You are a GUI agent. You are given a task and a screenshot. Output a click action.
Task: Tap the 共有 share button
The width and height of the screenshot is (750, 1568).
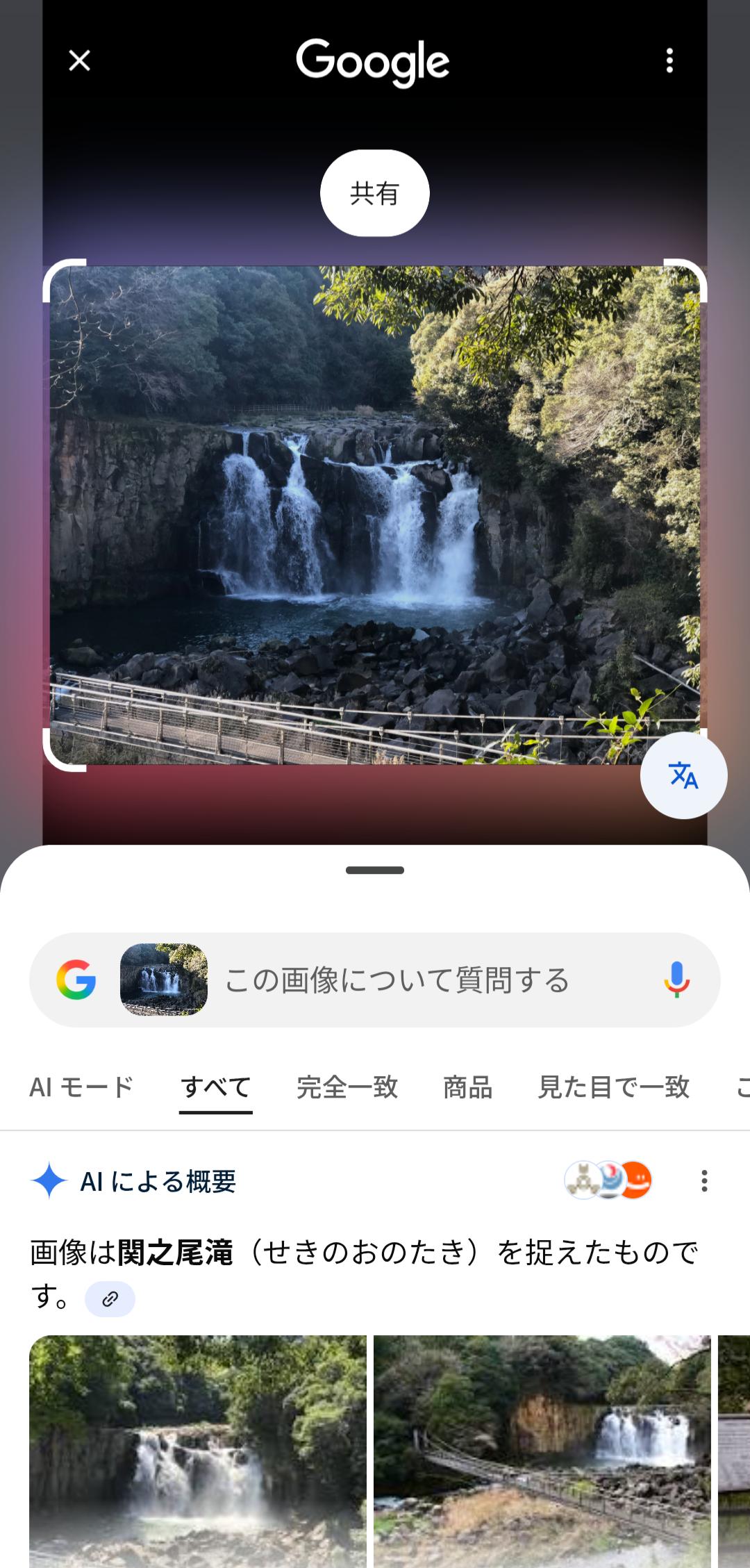(x=374, y=193)
